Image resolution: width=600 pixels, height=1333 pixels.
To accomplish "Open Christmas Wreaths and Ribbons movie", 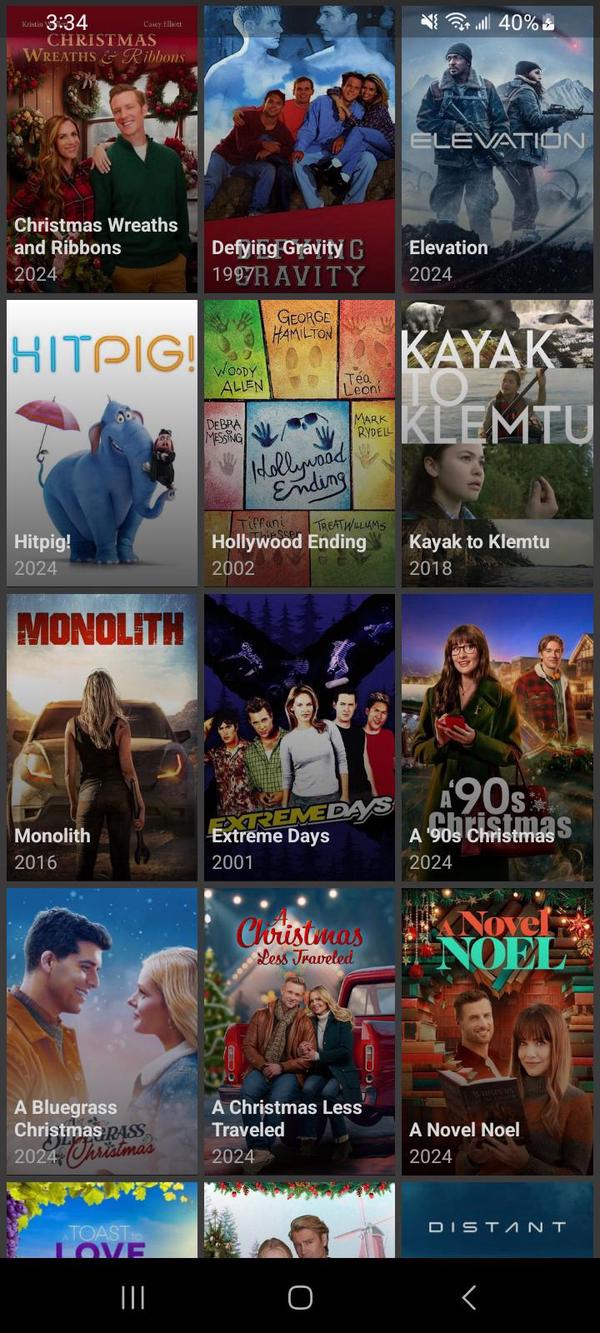I will 102,150.
